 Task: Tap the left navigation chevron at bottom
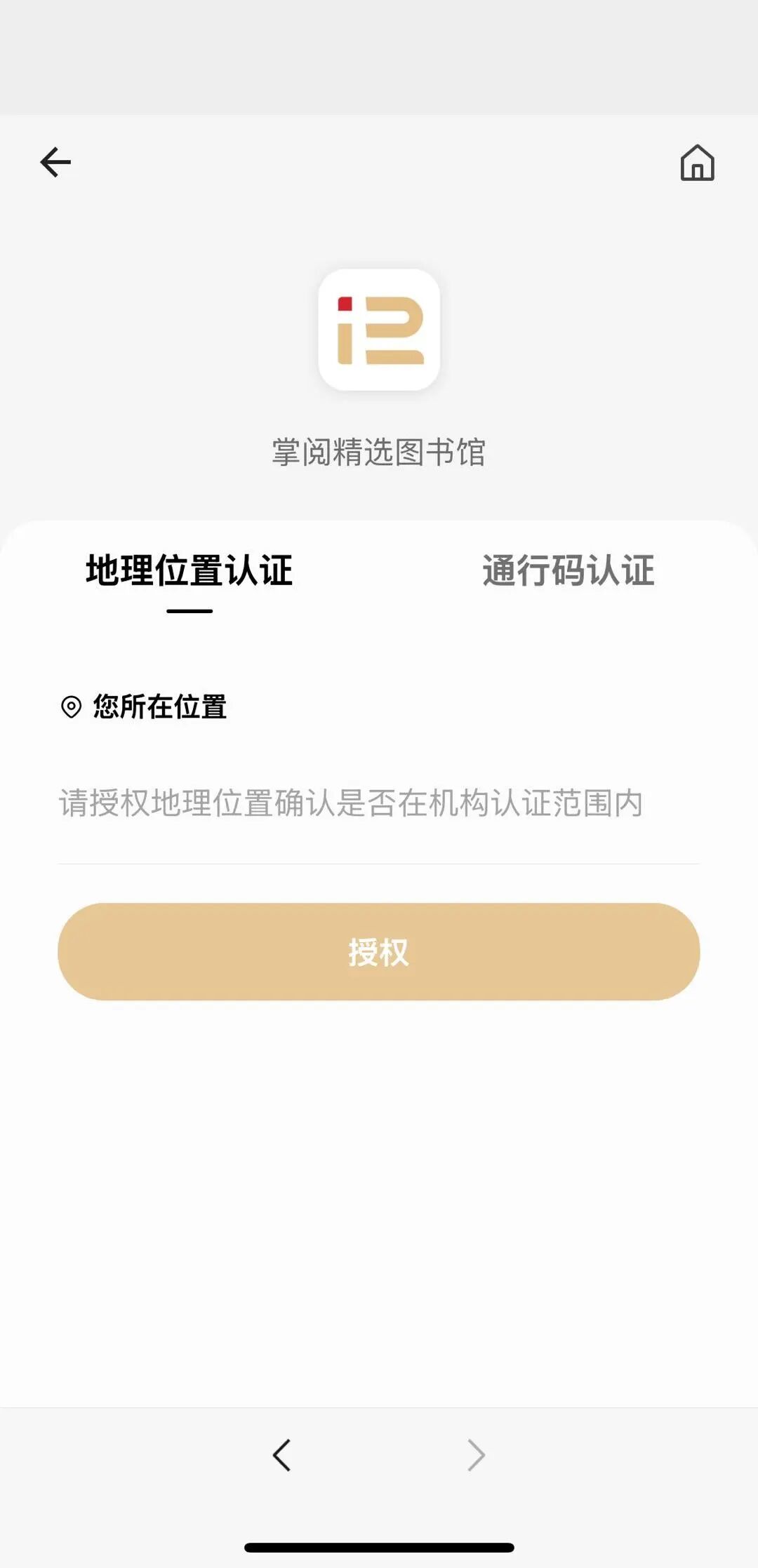282,1455
